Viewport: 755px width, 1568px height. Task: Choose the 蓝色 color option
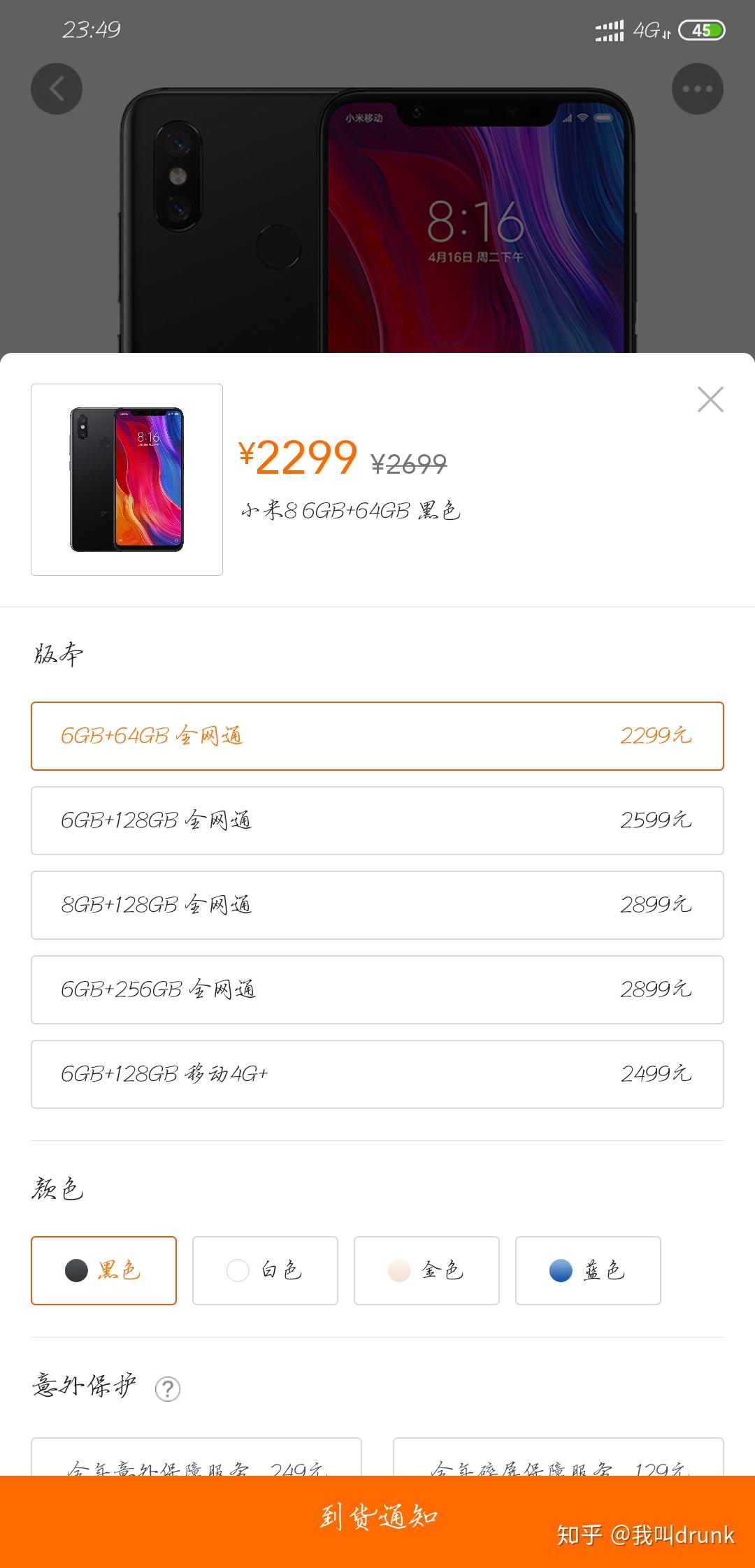tap(588, 1270)
